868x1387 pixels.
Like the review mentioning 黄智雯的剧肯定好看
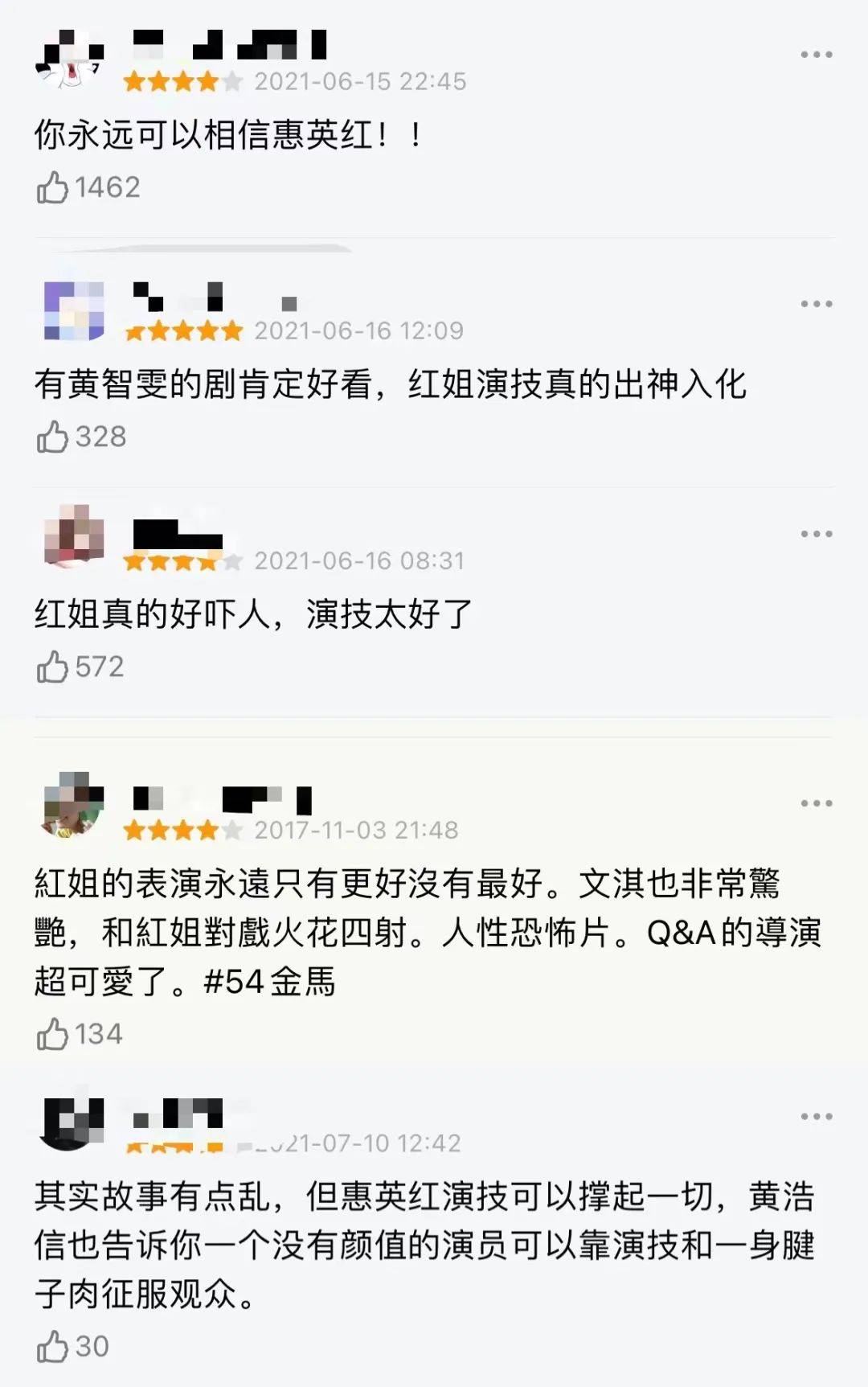[x=53, y=437]
